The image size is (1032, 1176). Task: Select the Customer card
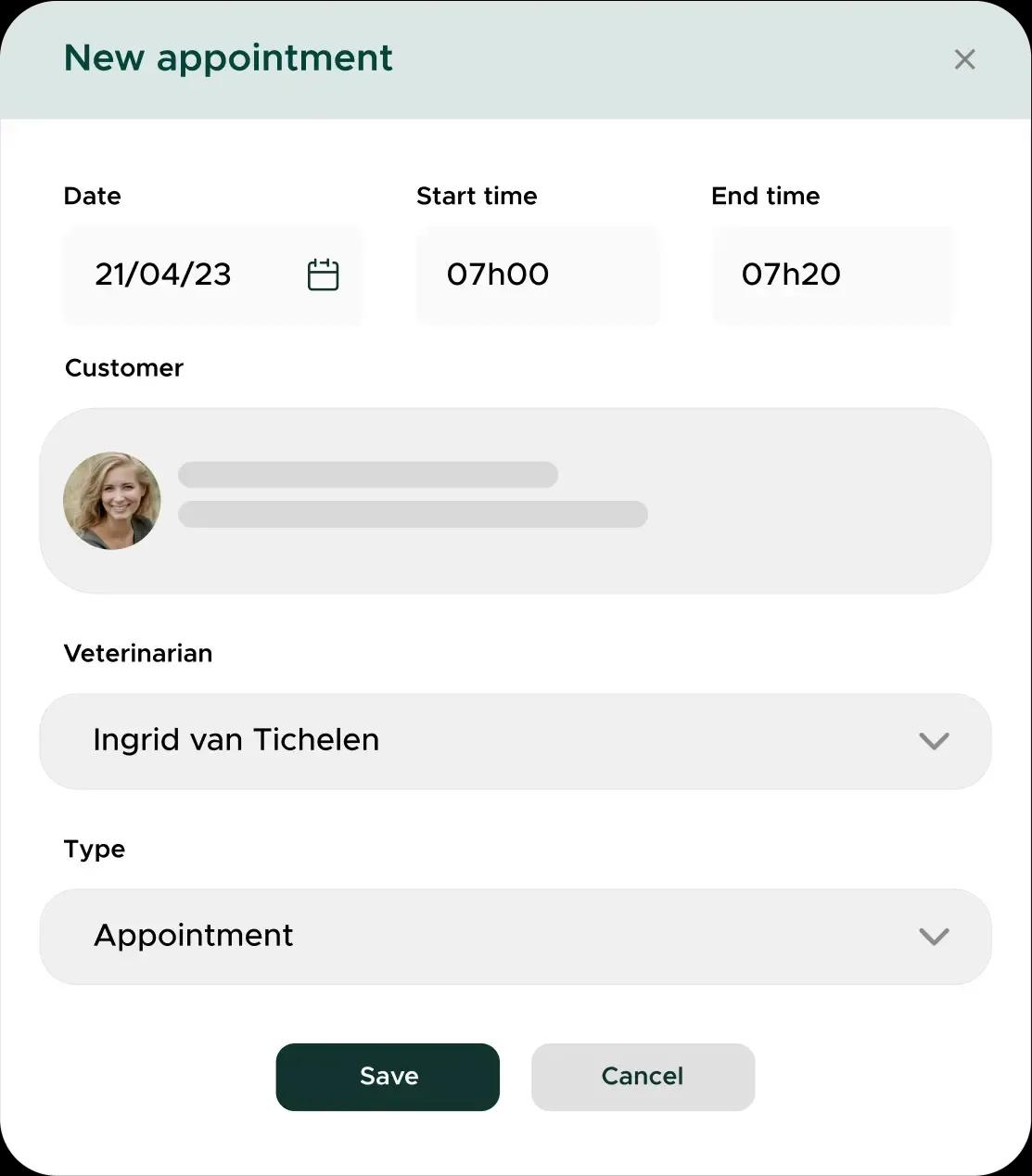(515, 501)
